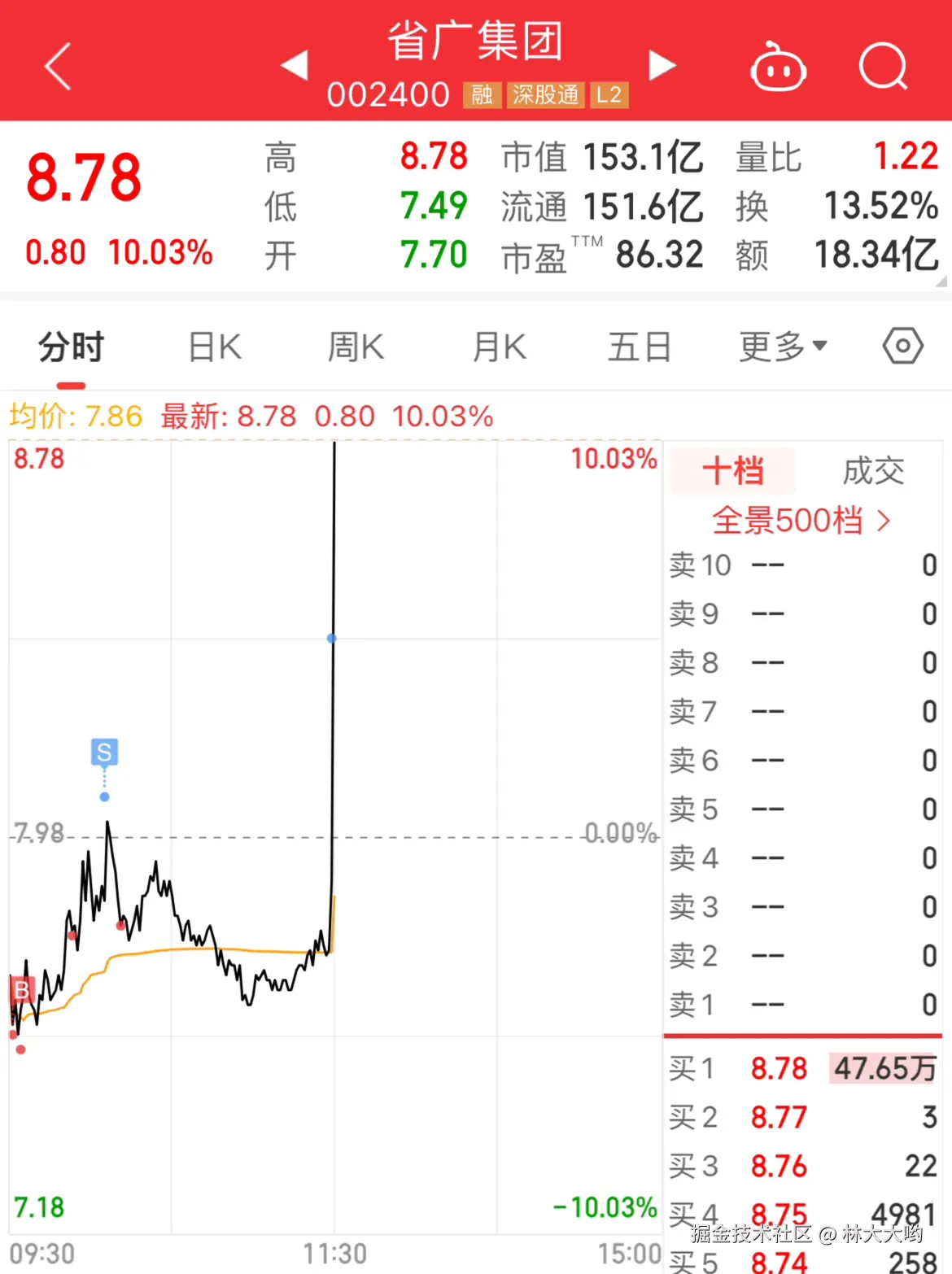Show the 五日 chart
Viewport: 952px width, 1274px height.
640,347
